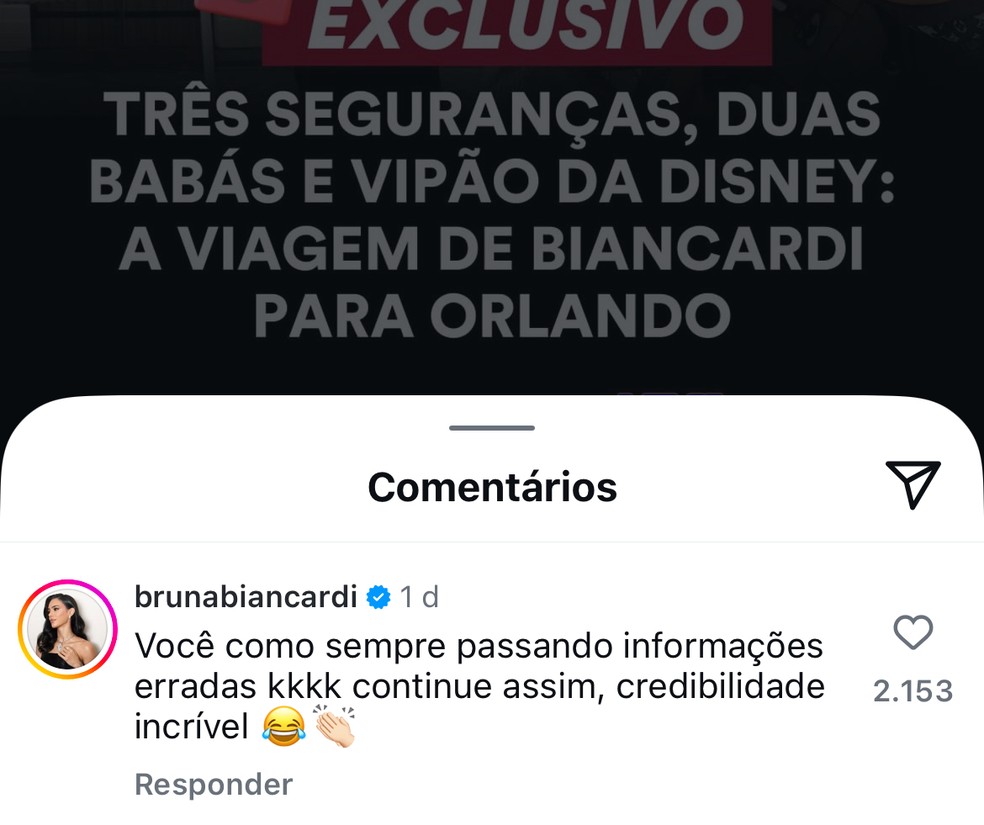The width and height of the screenshot is (984, 825).
Task: Open brunabiancardi's profile picture
Action: tap(68, 629)
